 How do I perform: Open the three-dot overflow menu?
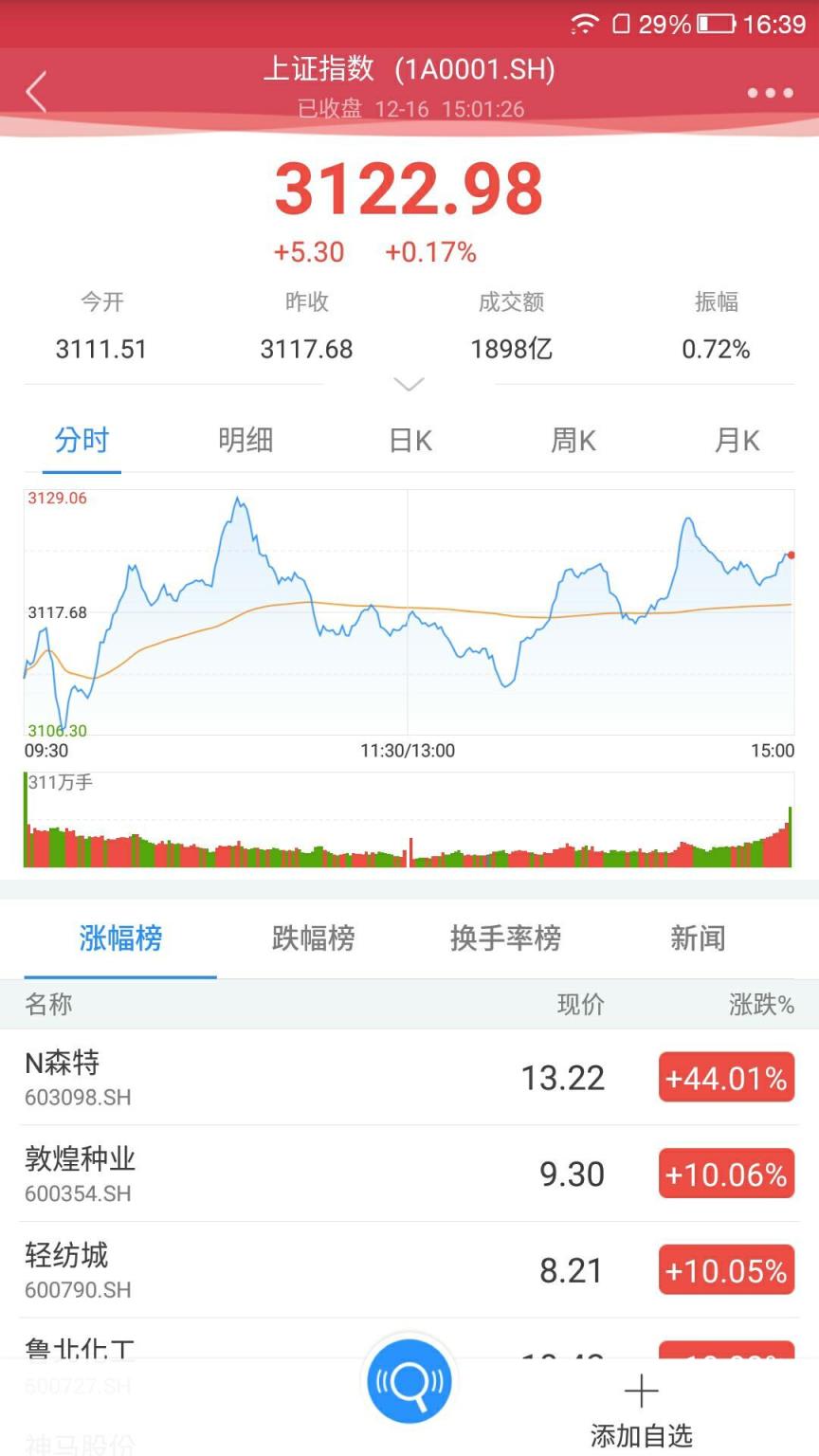click(768, 93)
